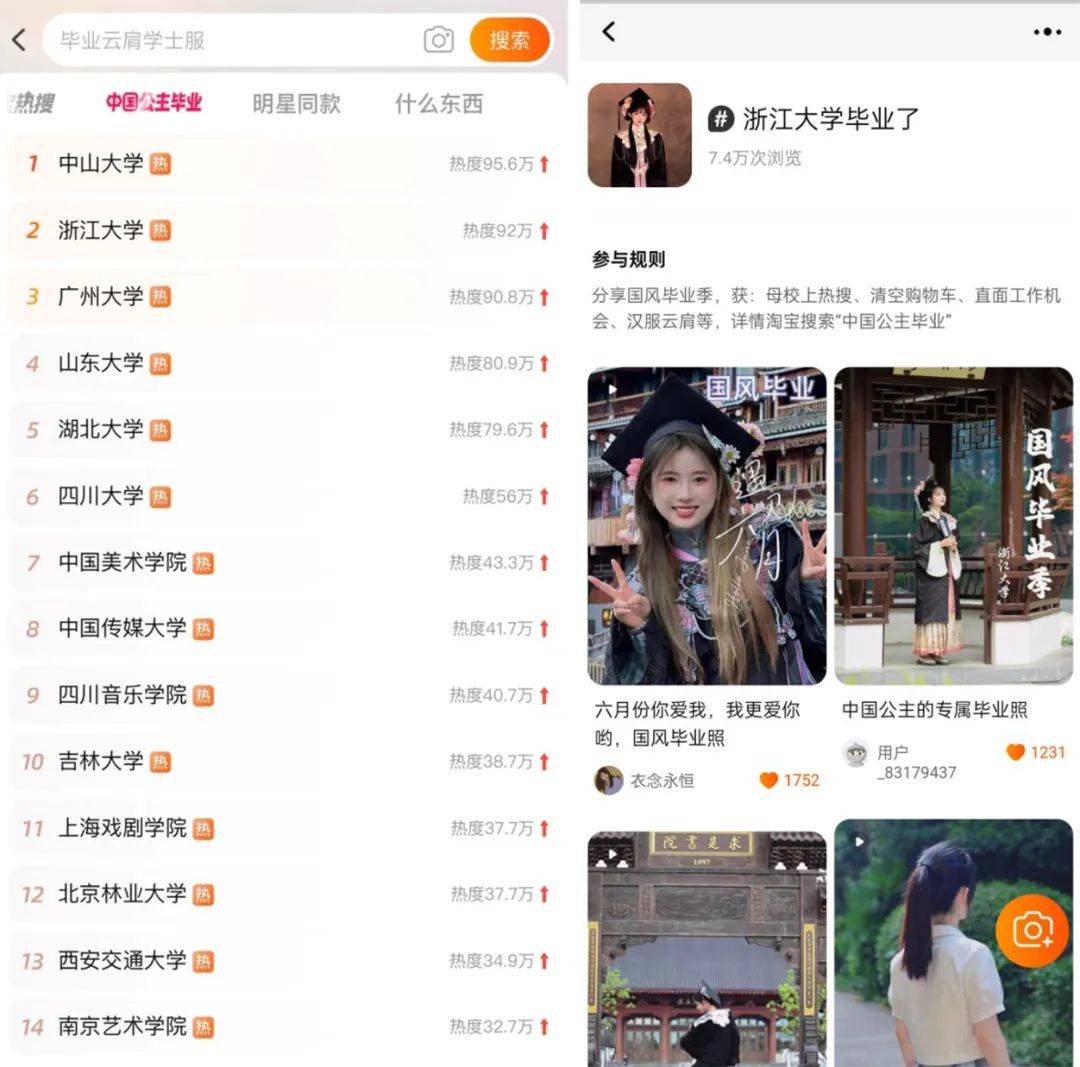Tap the orange floating camera button

tap(1032, 930)
